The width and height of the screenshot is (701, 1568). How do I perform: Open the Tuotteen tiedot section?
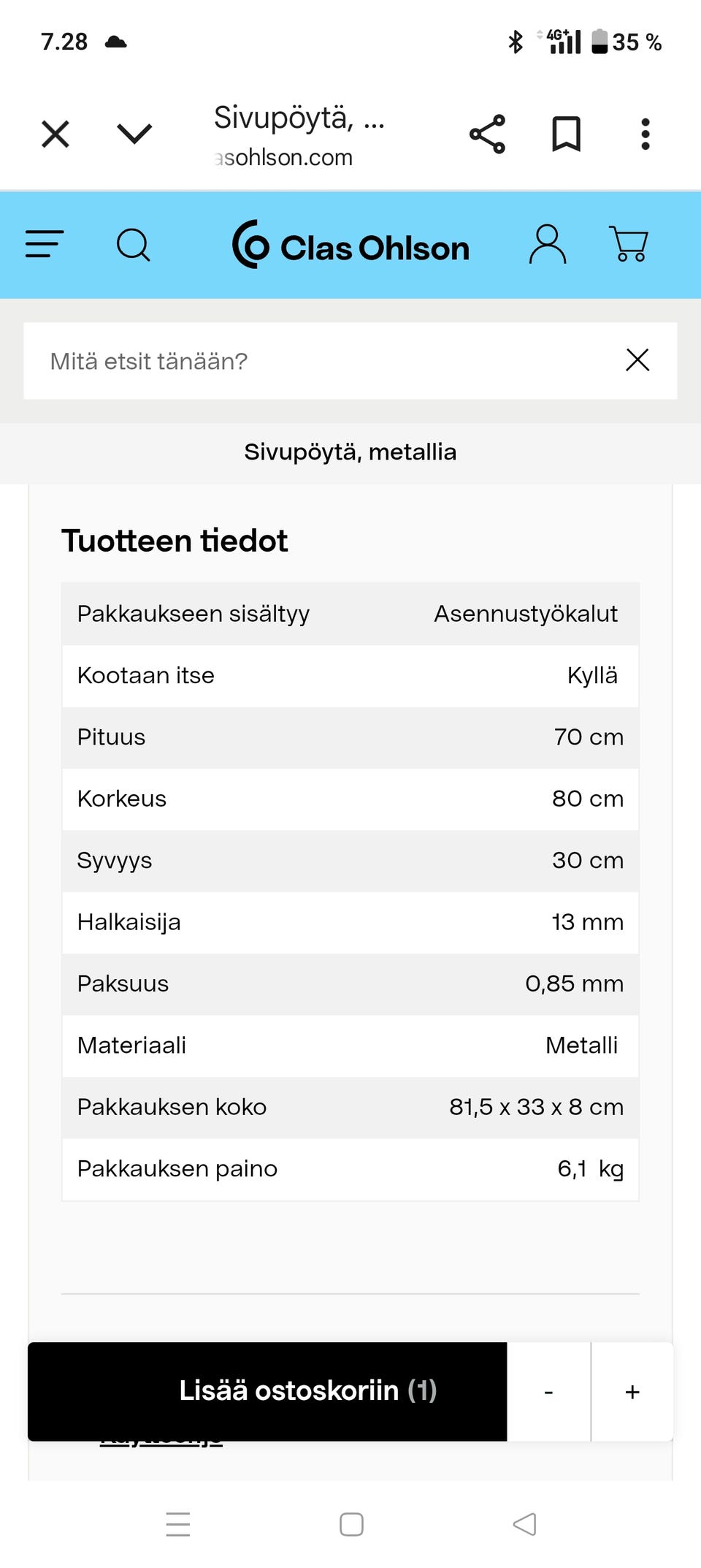pyautogui.click(x=176, y=541)
